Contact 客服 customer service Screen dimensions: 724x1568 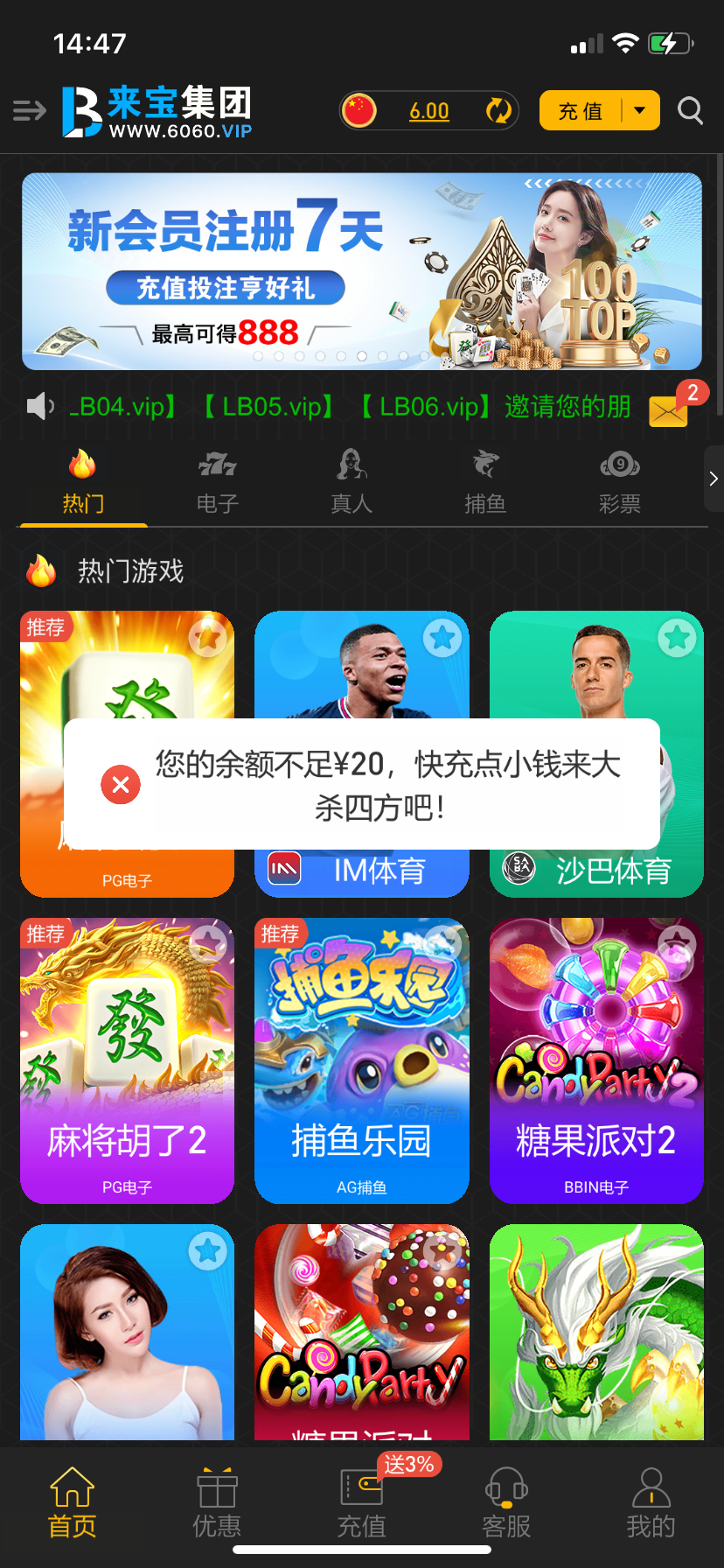click(506, 1502)
